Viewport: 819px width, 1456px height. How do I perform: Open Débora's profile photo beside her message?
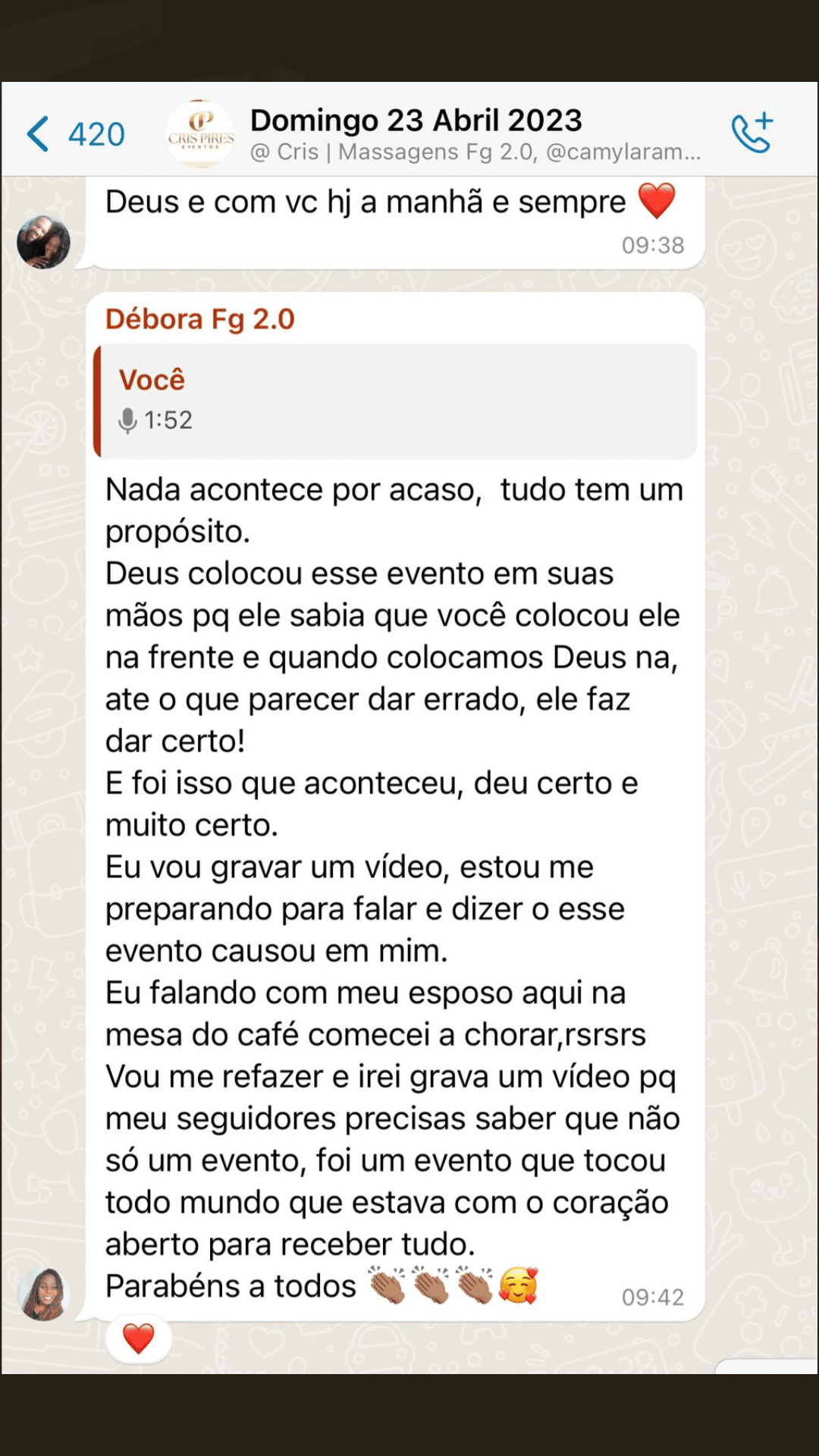(43, 1294)
